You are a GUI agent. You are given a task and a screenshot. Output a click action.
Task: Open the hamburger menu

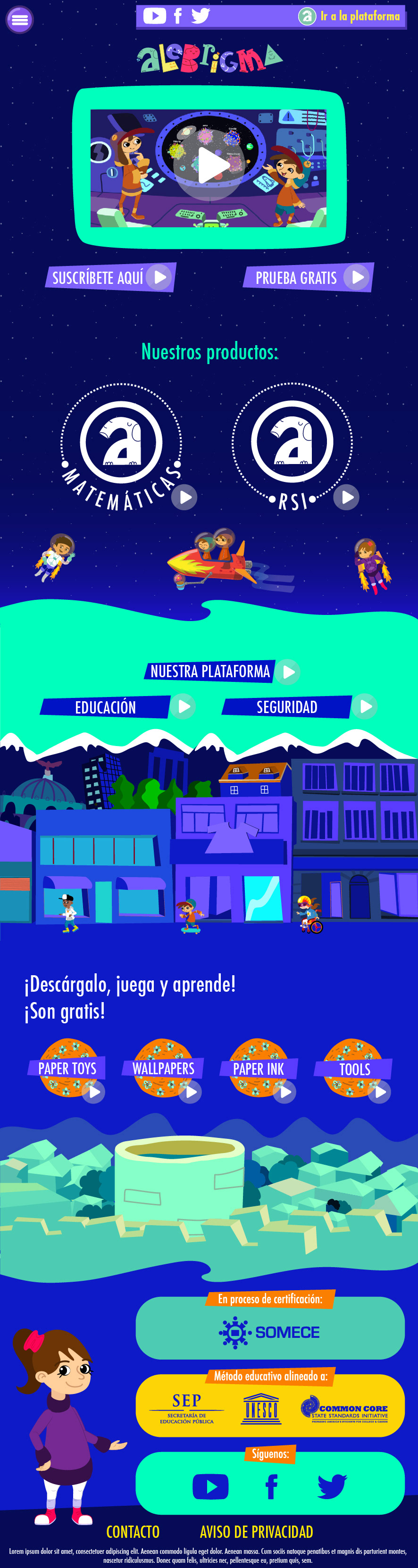pos(19,19)
